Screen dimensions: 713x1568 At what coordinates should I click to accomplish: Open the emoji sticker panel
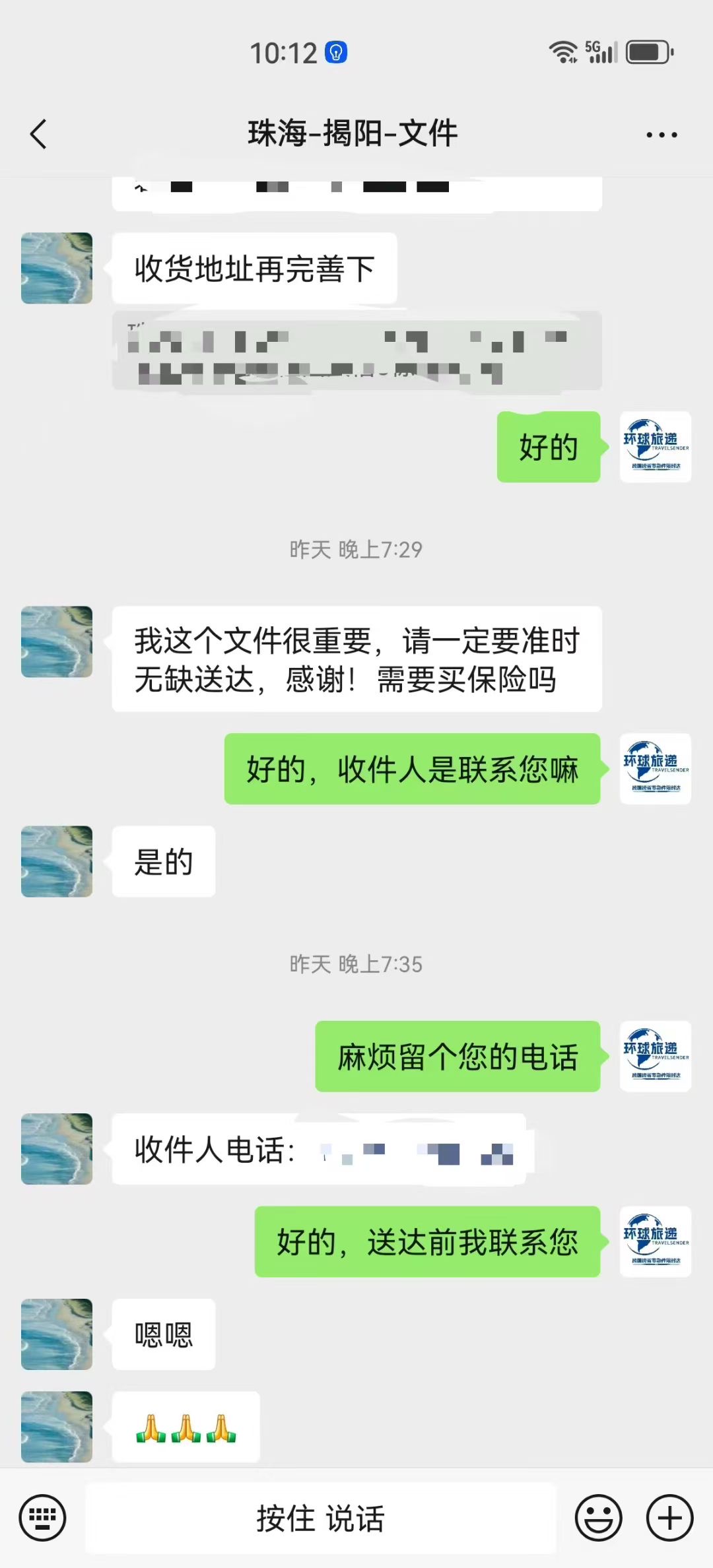pyautogui.click(x=598, y=1517)
